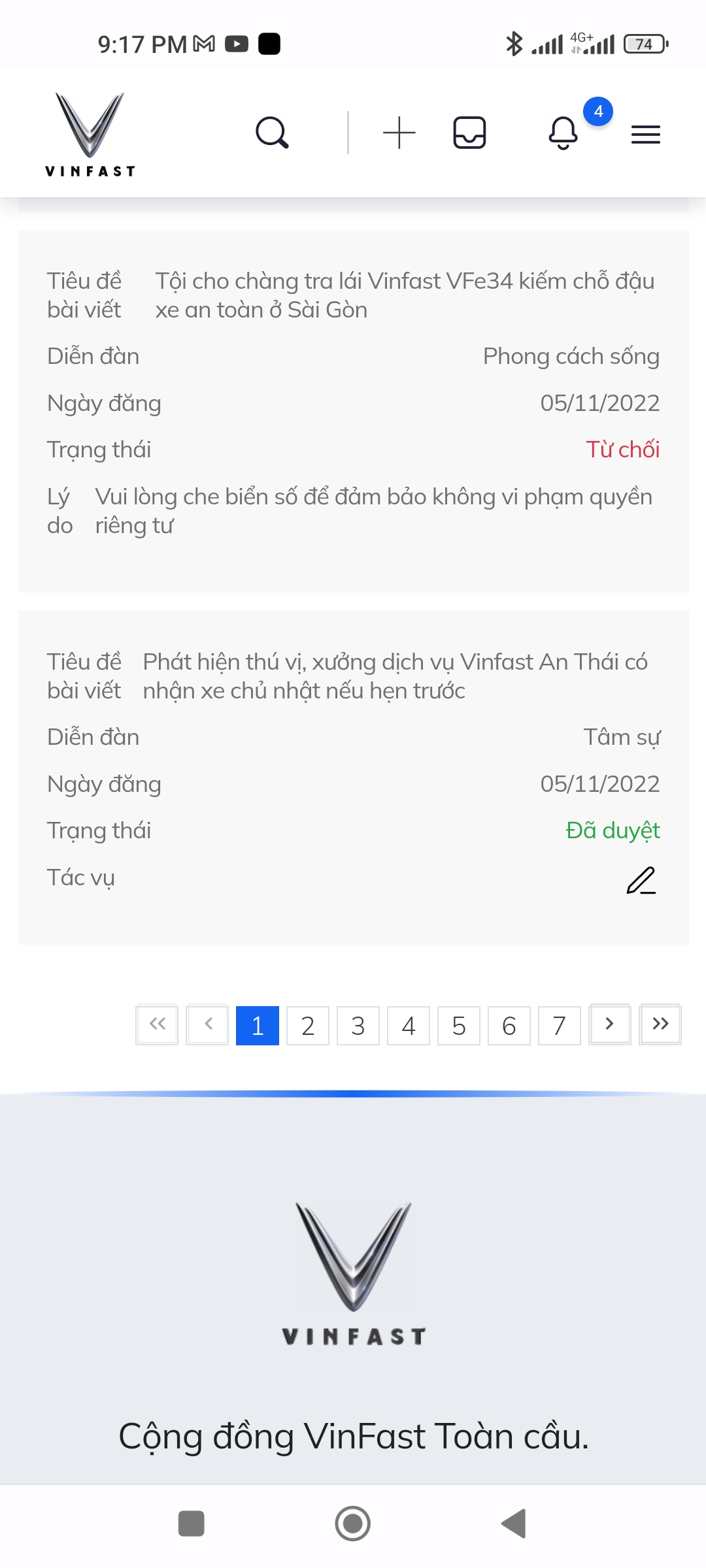706x1568 pixels.
Task: Open the search icon in the header
Action: click(x=273, y=133)
